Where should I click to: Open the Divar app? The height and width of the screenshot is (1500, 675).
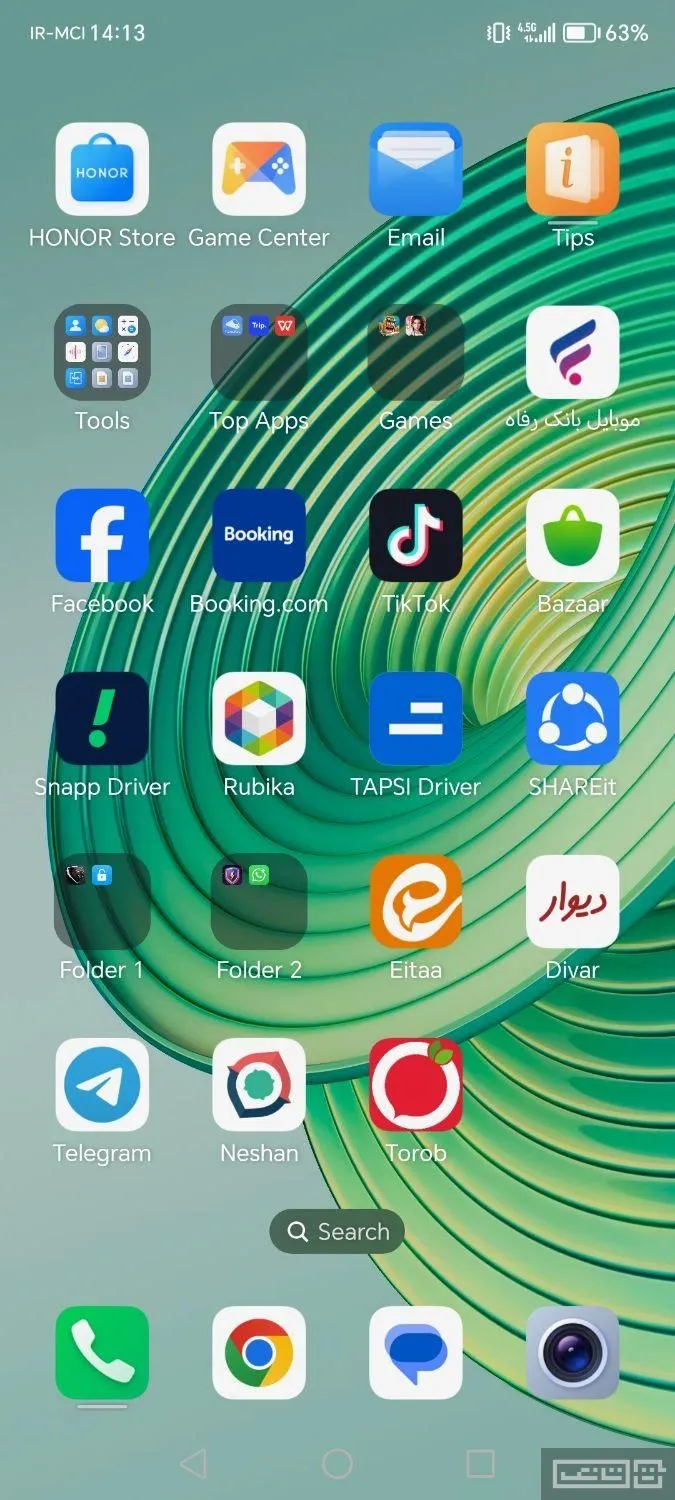point(573,902)
